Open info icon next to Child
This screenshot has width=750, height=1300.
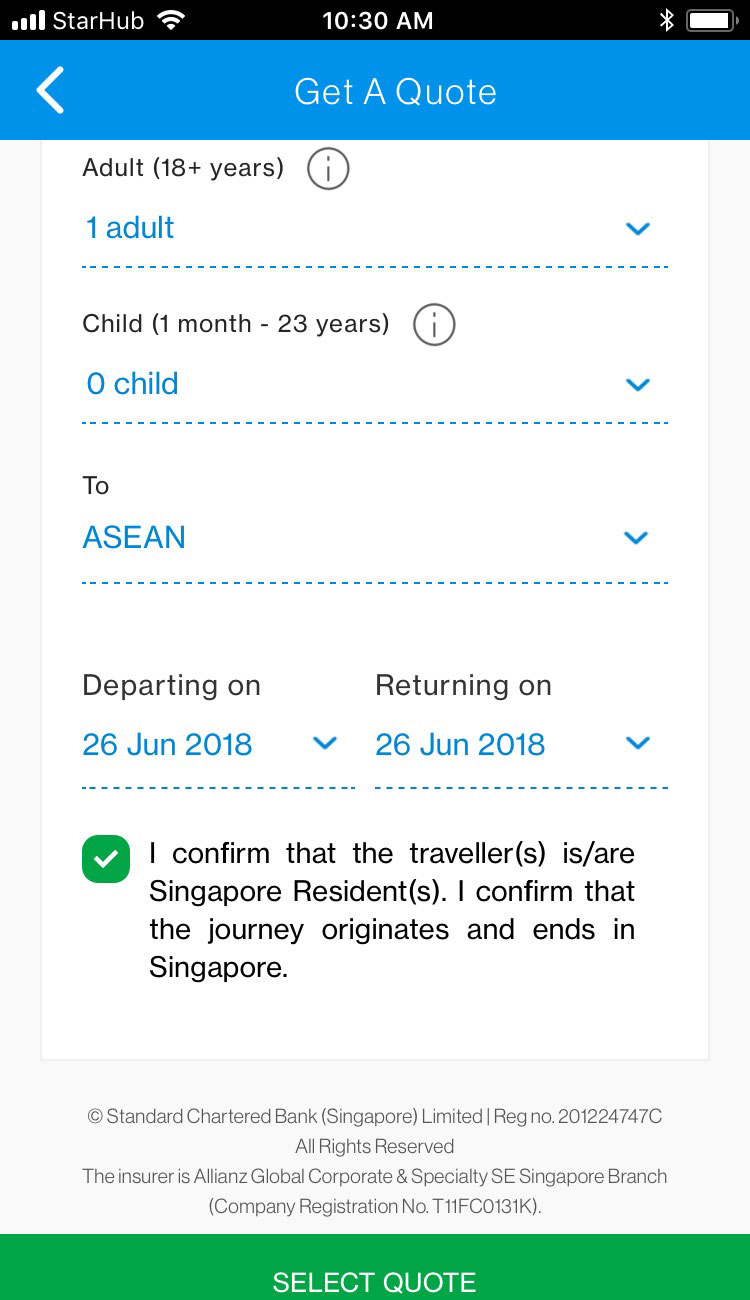click(433, 325)
